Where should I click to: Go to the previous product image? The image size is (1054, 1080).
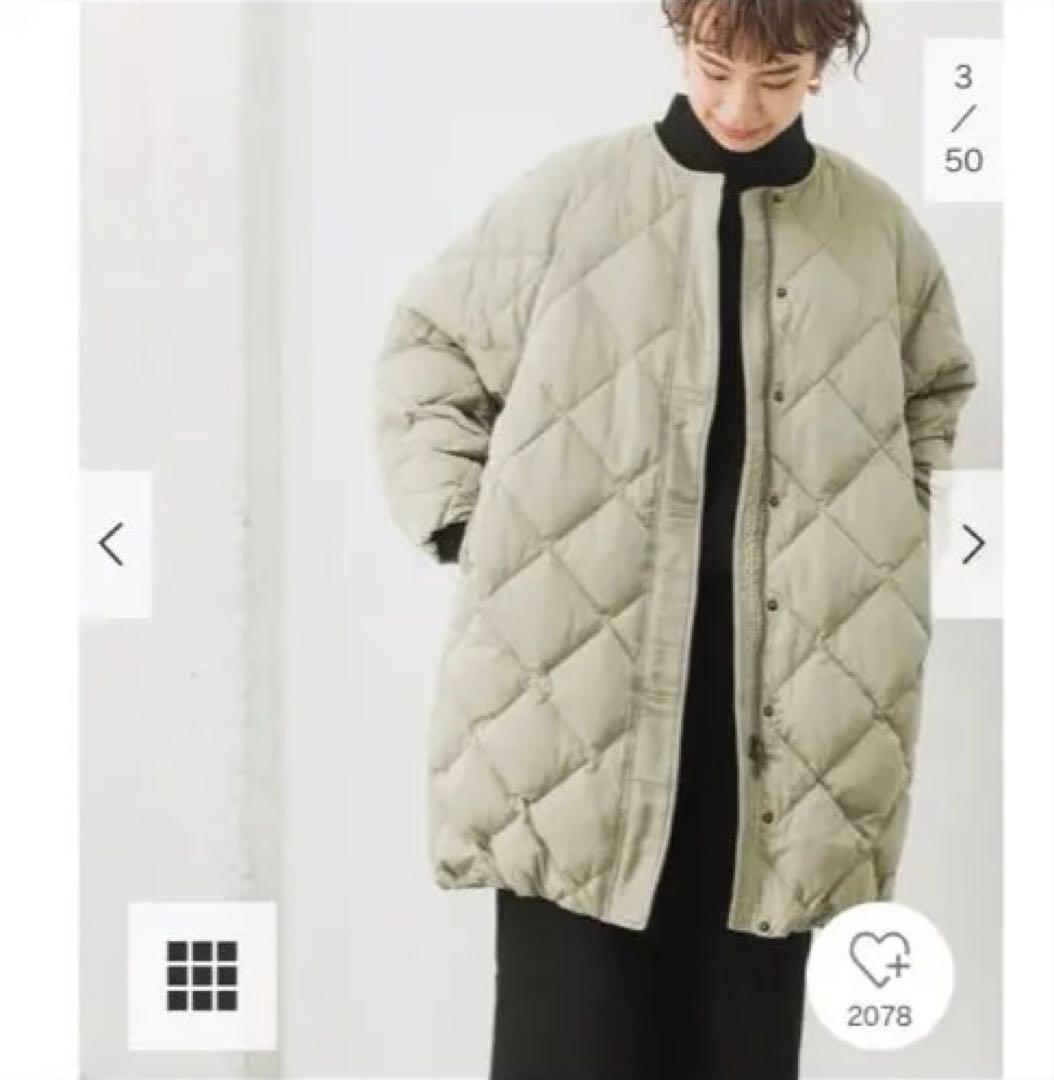tap(113, 545)
